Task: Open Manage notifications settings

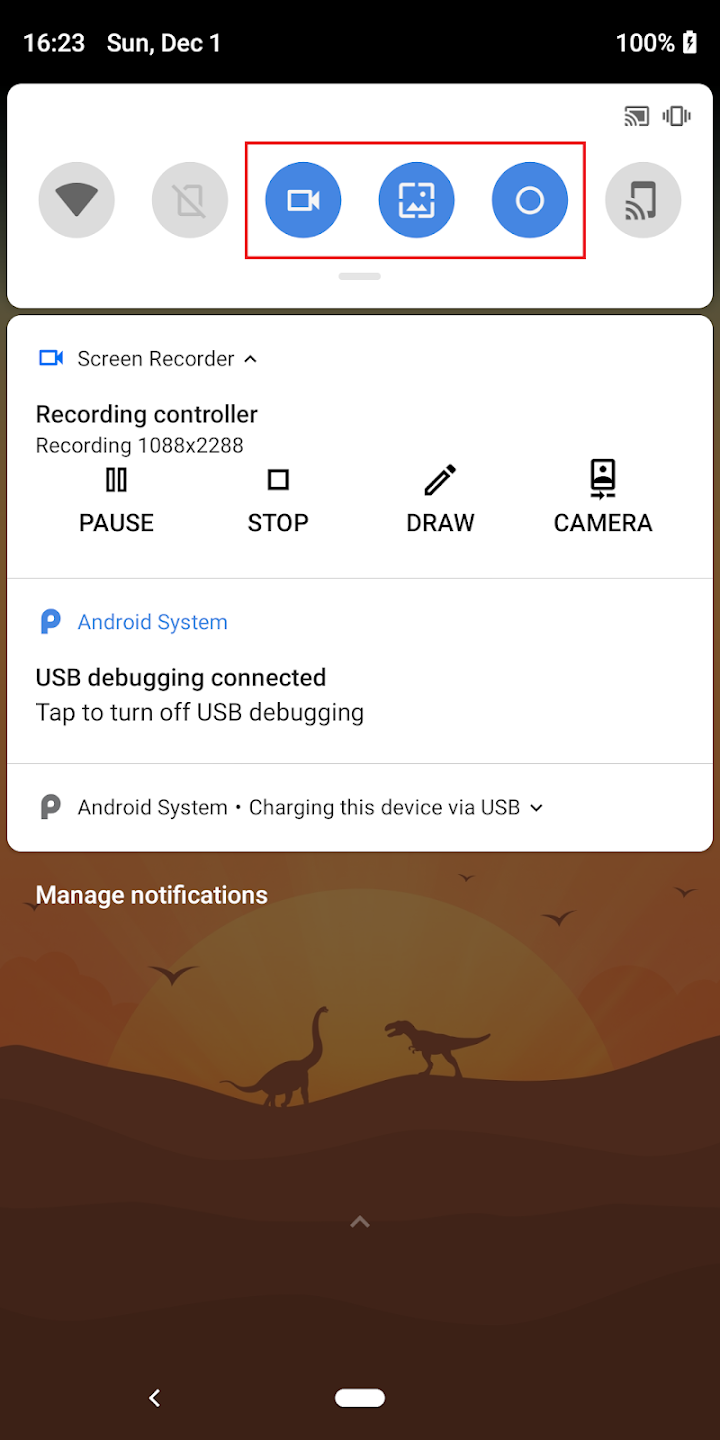Action: [151, 894]
